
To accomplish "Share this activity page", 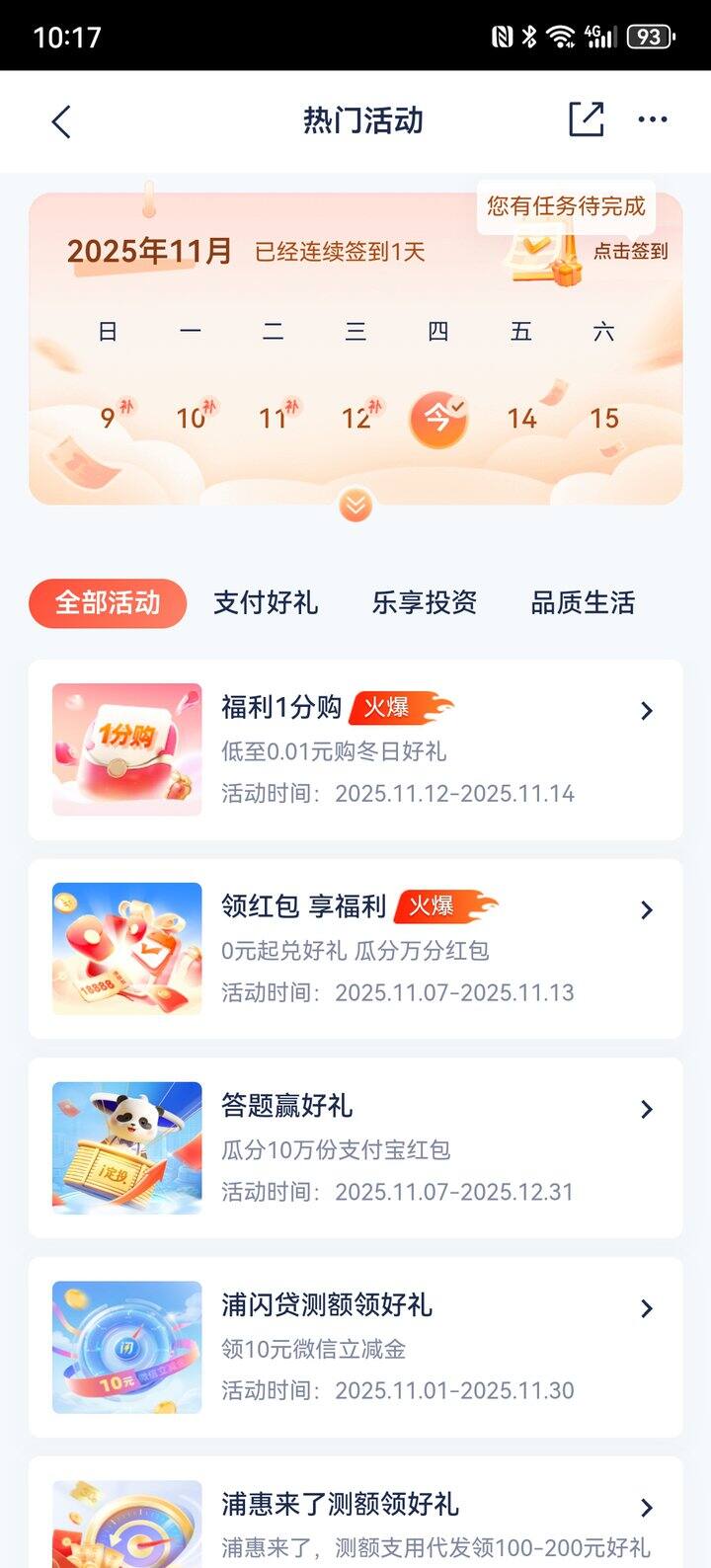I will point(586,120).
